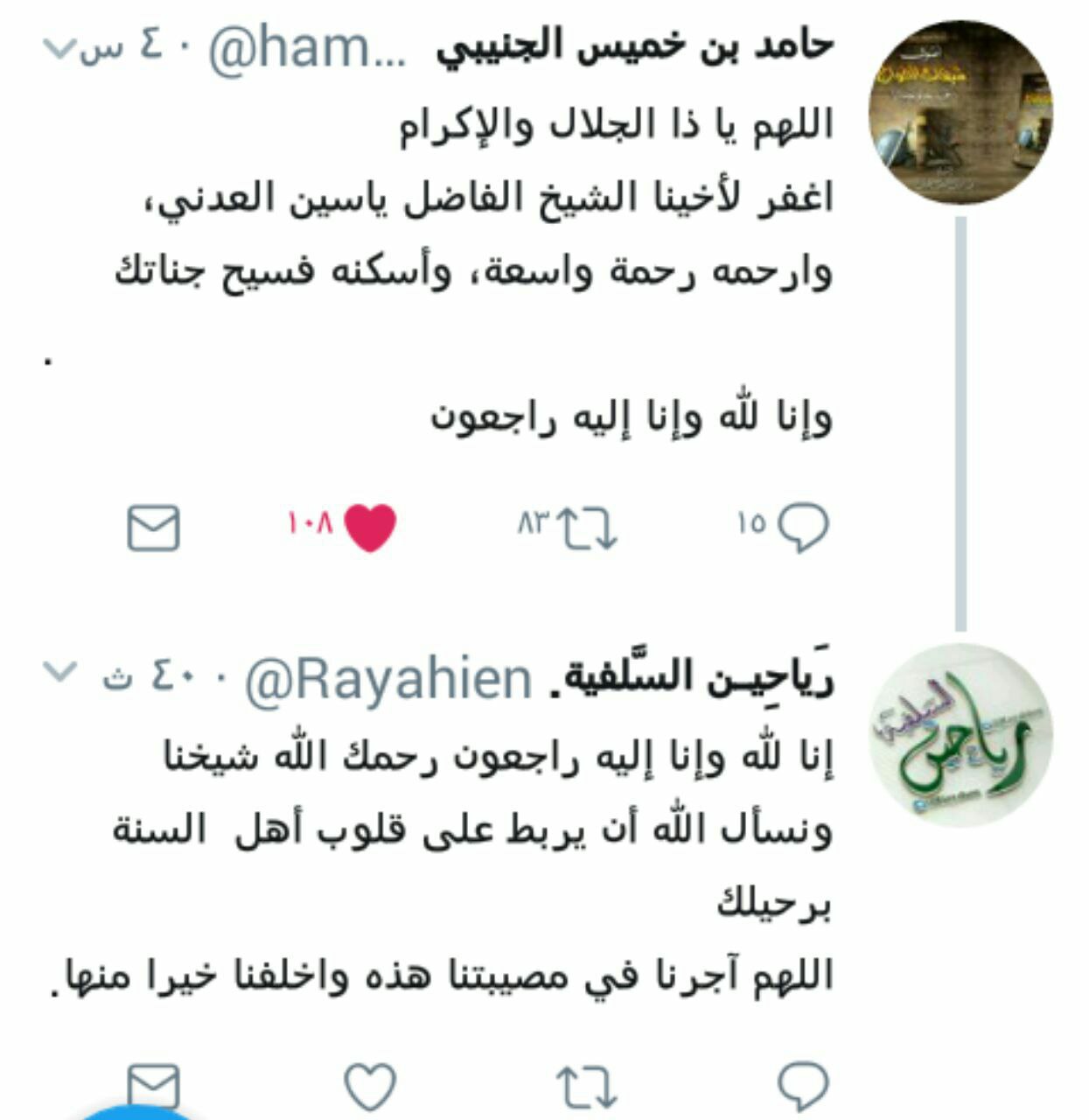Share رياحين السلفية's tweet via message

(154, 1086)
